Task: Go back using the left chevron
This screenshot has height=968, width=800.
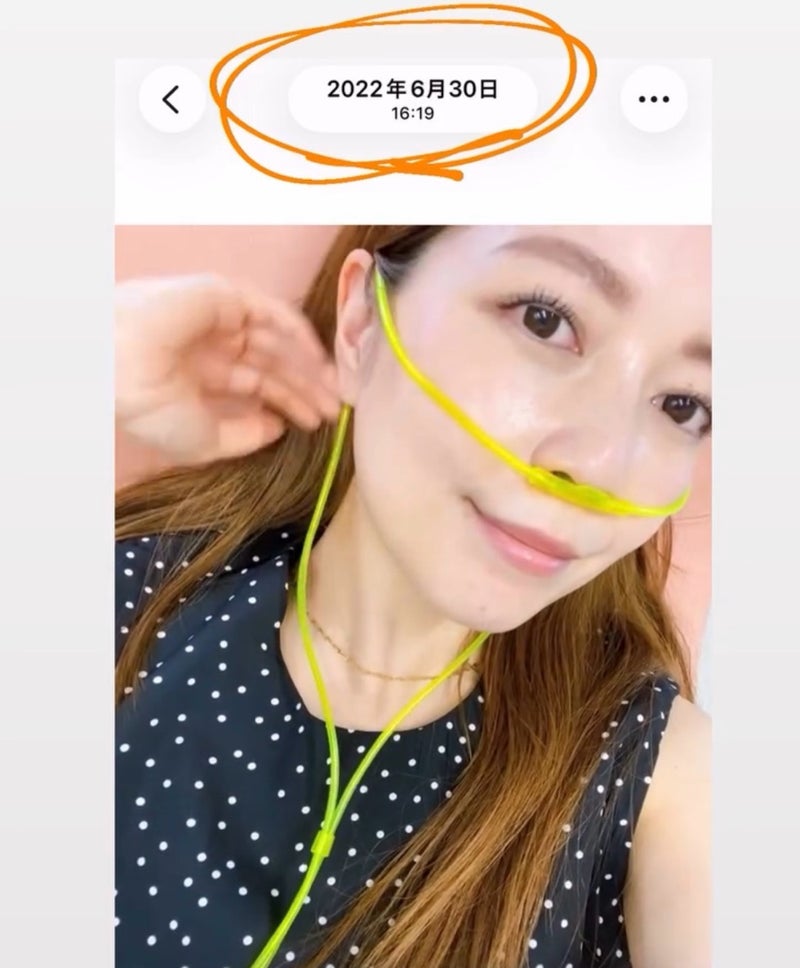Action: pyautogui.click(x=172, y=99)
